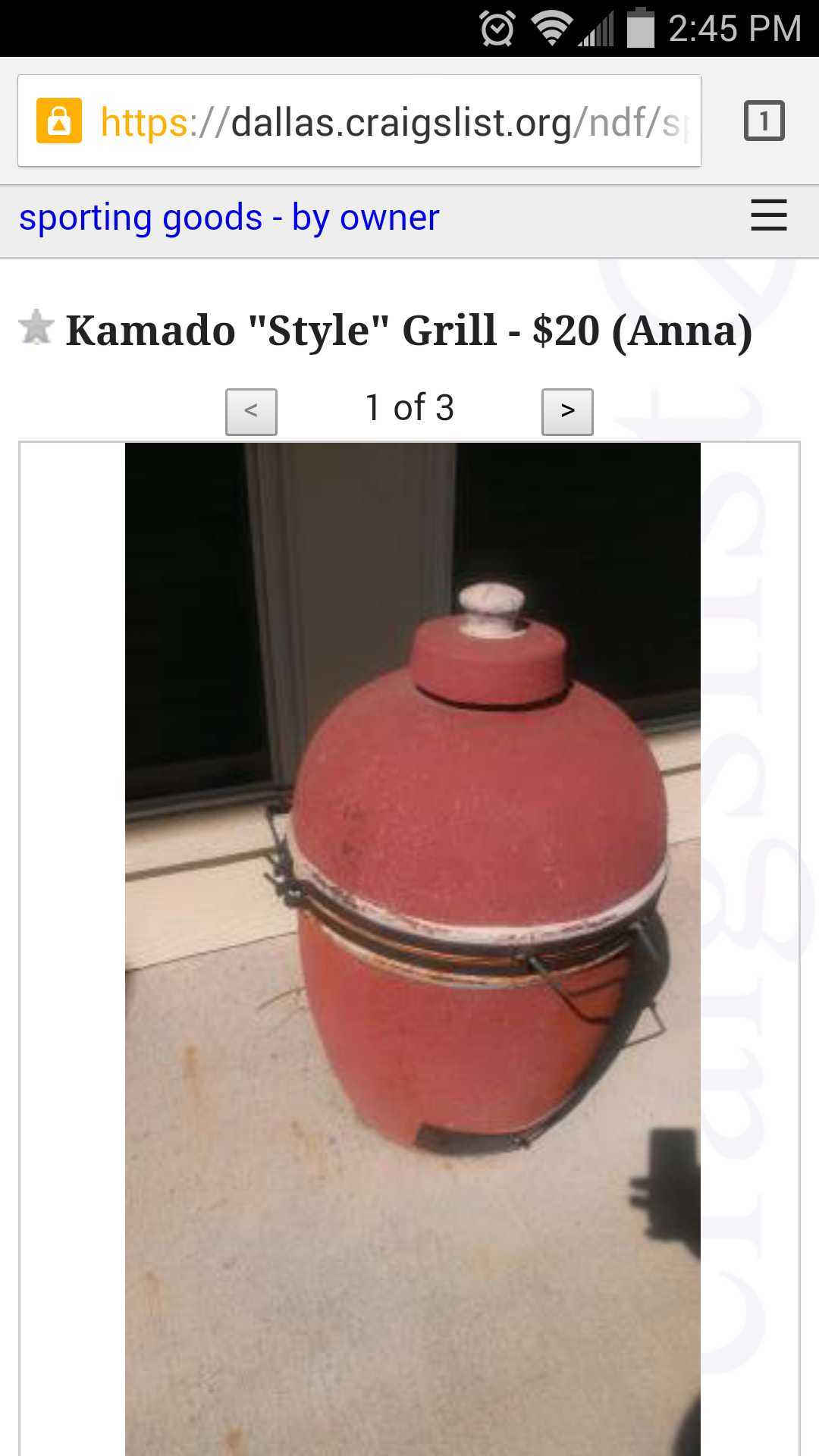The image size is (819, 1456).
Task: Favorite this listing with the star
Action: coord(36,328)
